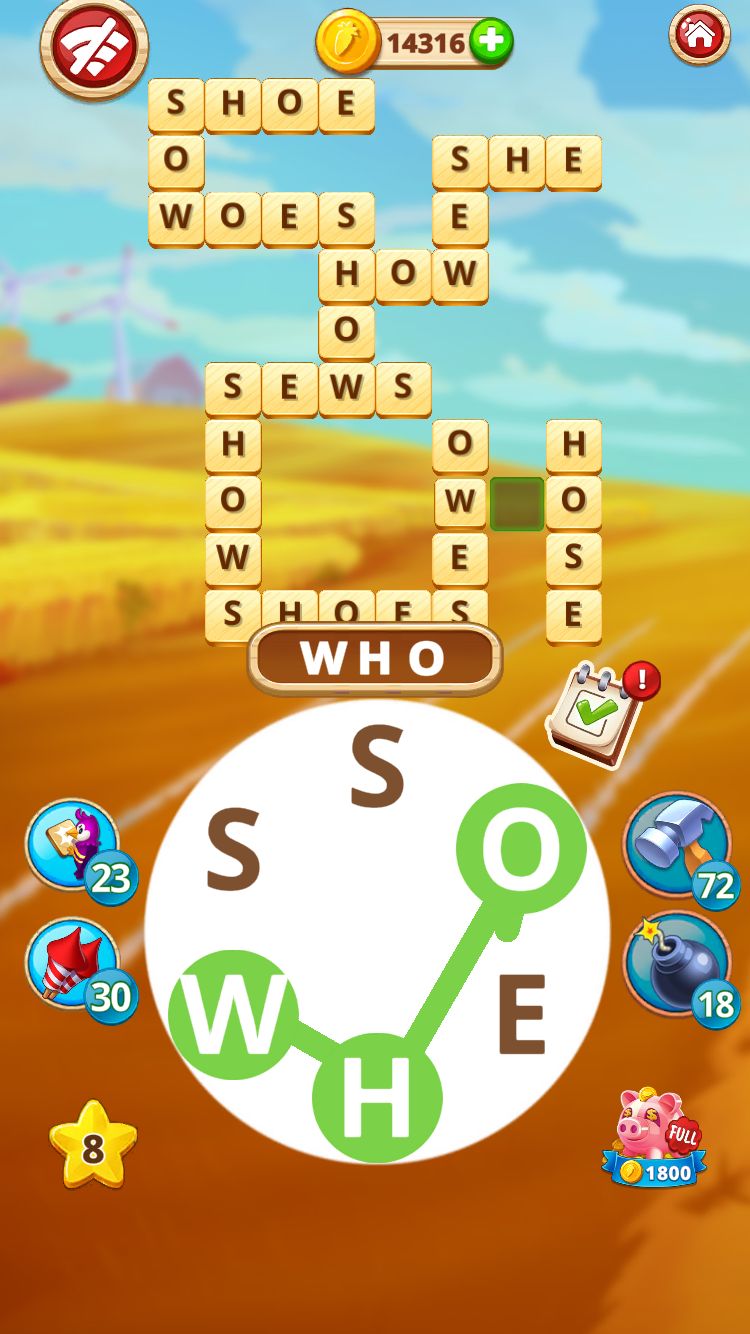The image size is (750, 1334).
Task: Use the rocket power-up
Action: pos(74,963)
